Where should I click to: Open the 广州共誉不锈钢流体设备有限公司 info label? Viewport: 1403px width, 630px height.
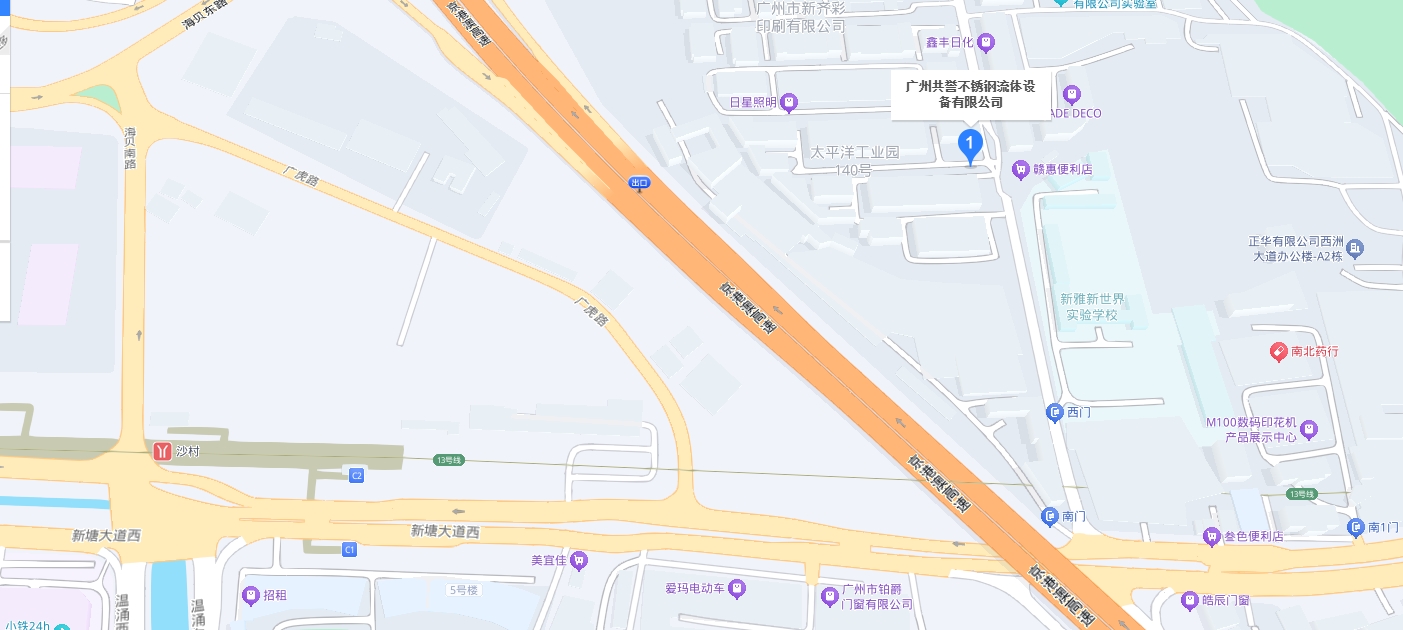969,95
